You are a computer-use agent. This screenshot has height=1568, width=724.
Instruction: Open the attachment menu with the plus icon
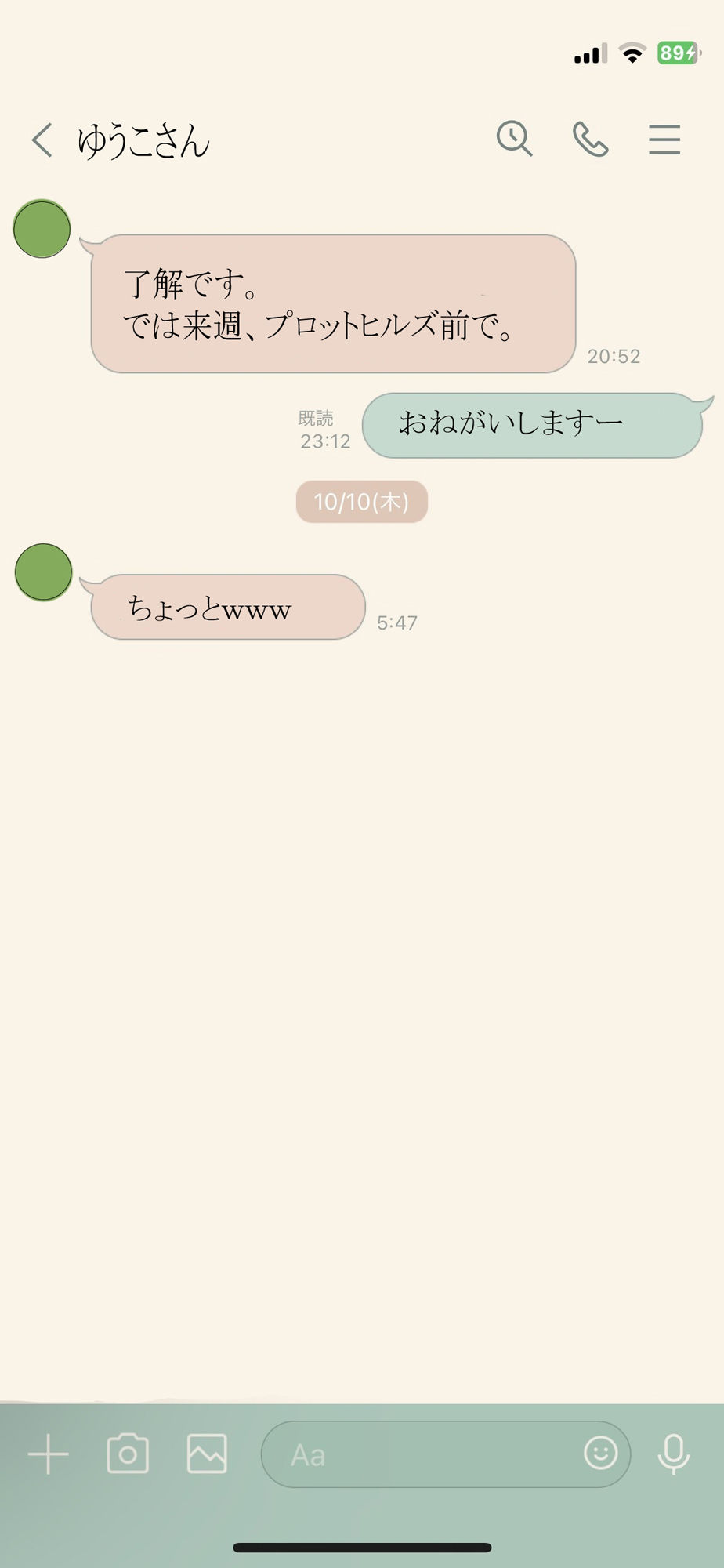tap(49, 1454)
